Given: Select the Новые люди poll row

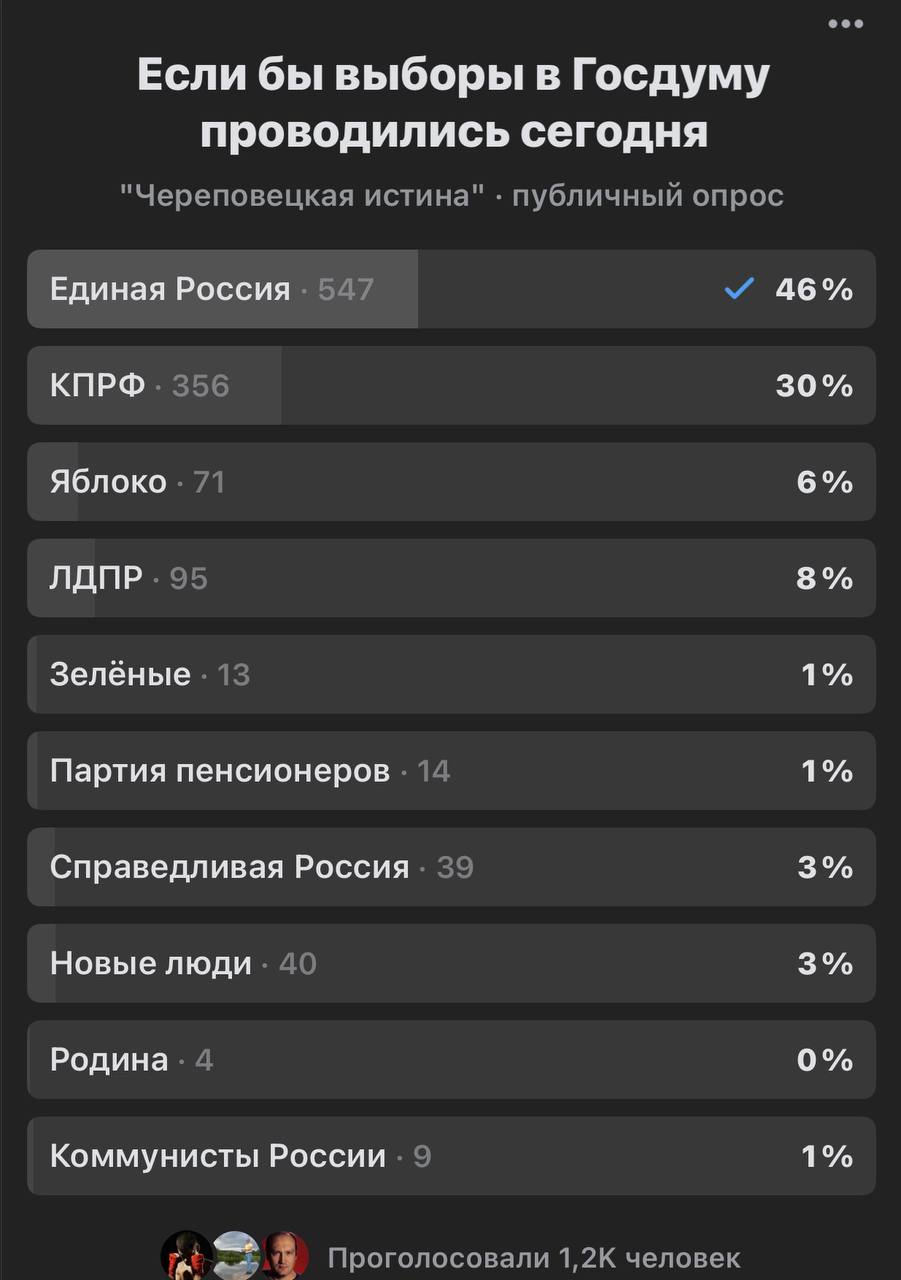Looking at the screenshot, I should (451, 963).
